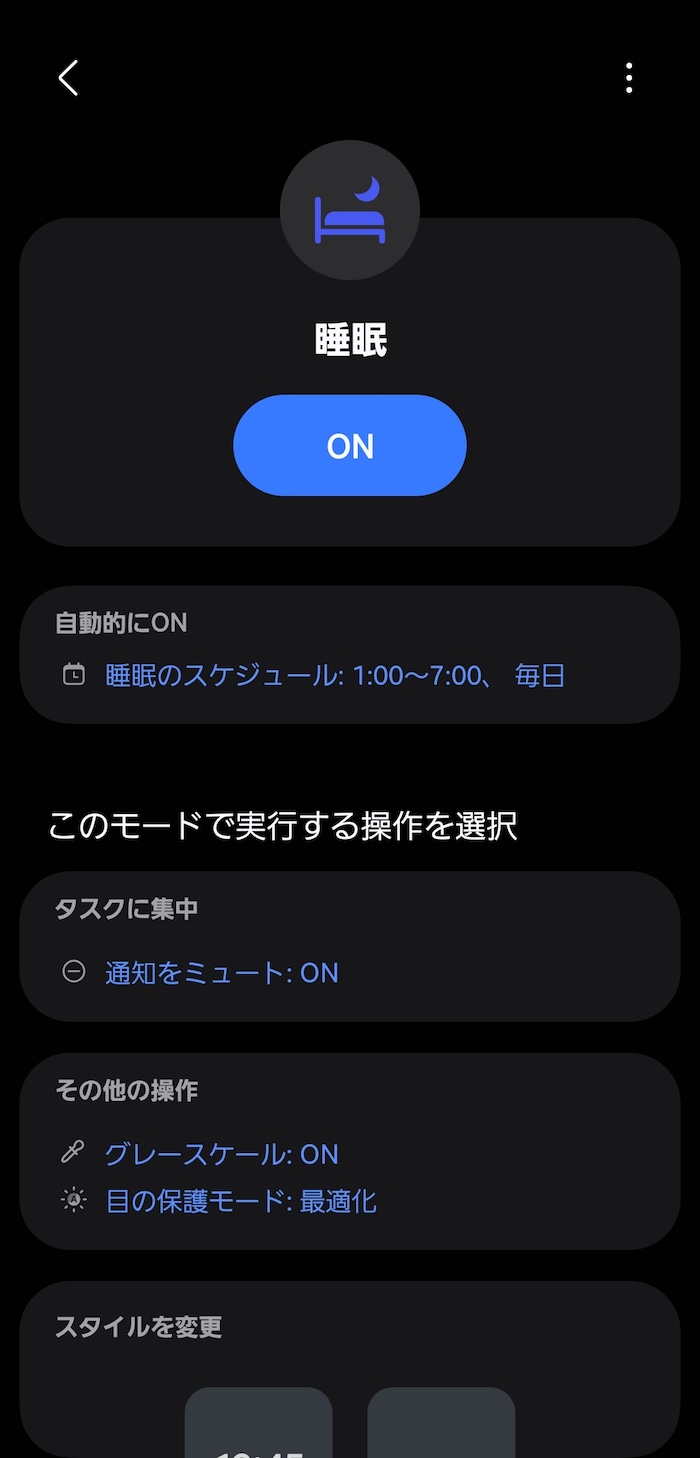Tap the blue ON button for 睡眠 mode
Screen dimensions: 700x1458
350,446
